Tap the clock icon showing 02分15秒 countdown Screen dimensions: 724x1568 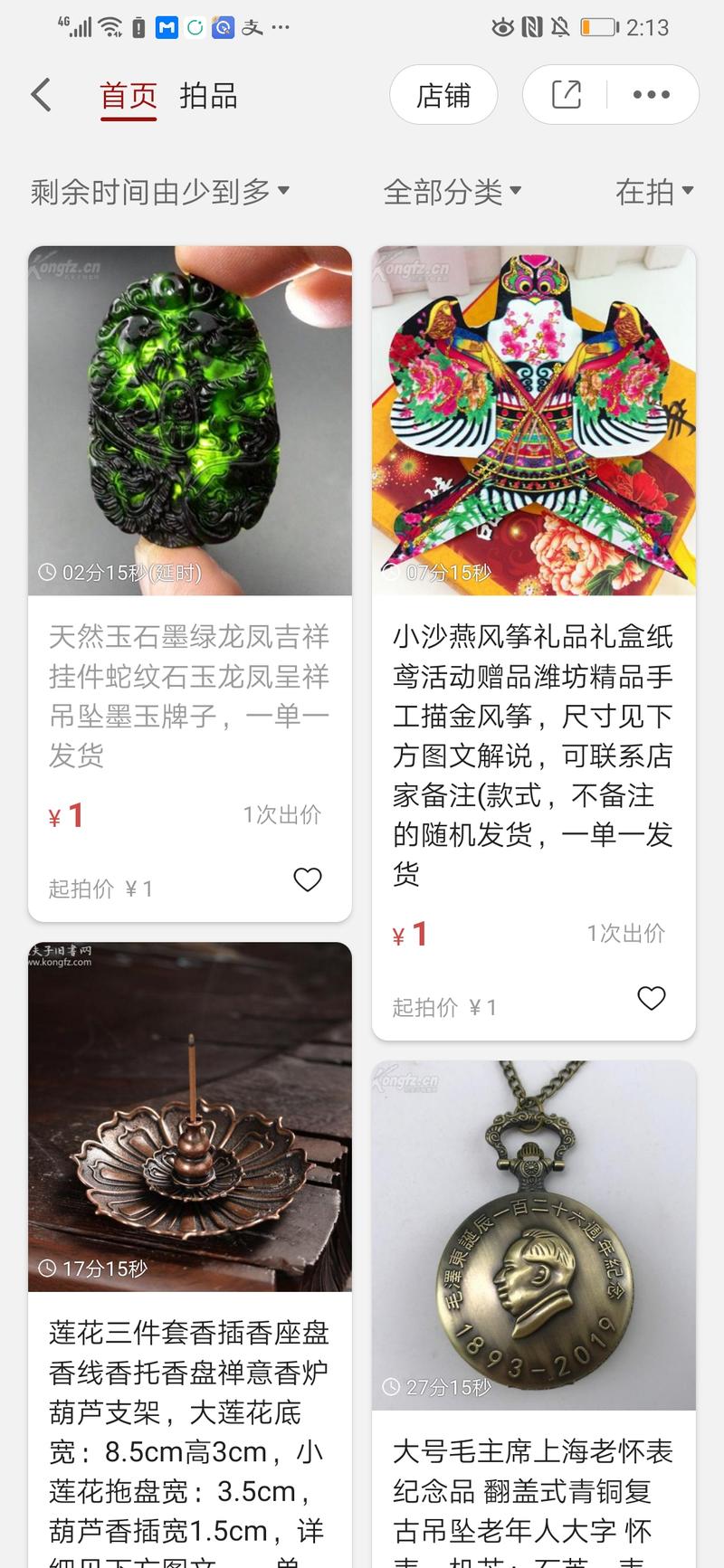50,571
